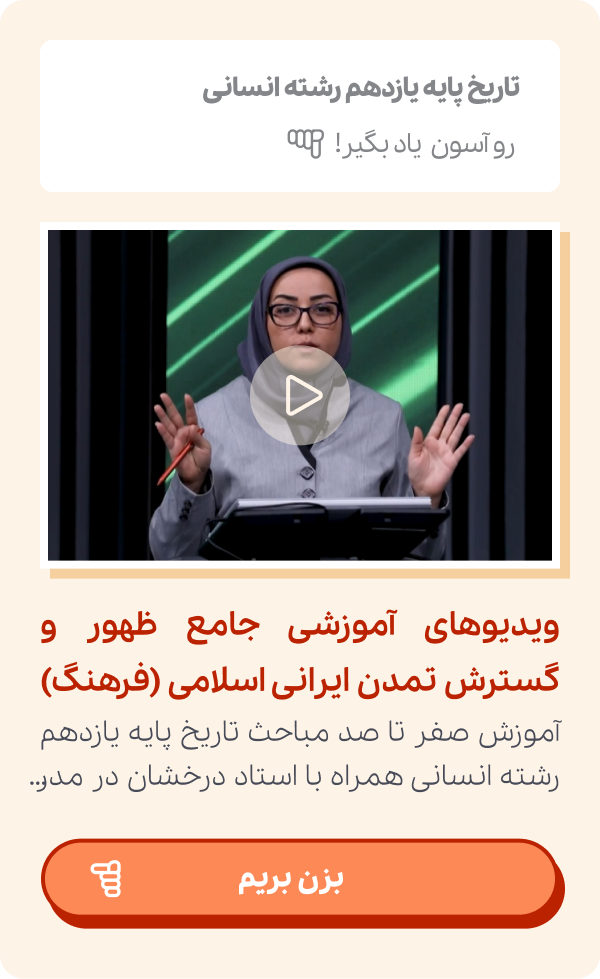The width and height of the screenshot is (600, 979).
Task: Tap the بزن بریم button
Action: coord(299,879)
